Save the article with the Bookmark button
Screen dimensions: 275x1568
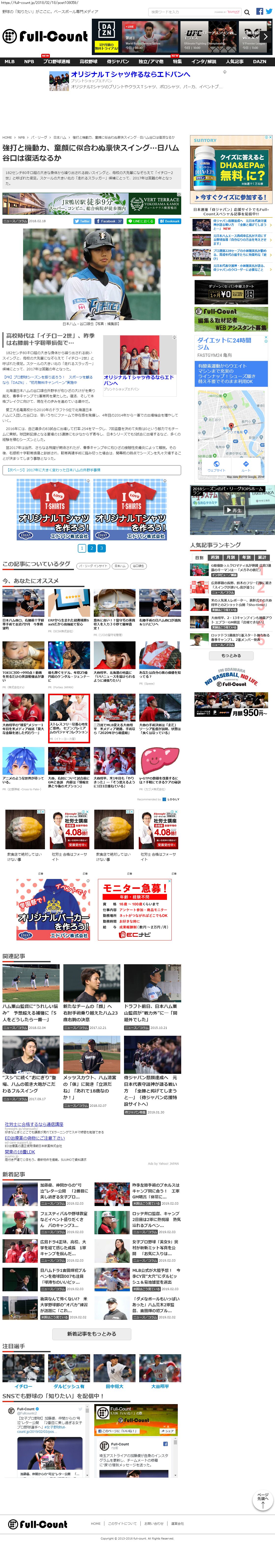pos(170,221)
